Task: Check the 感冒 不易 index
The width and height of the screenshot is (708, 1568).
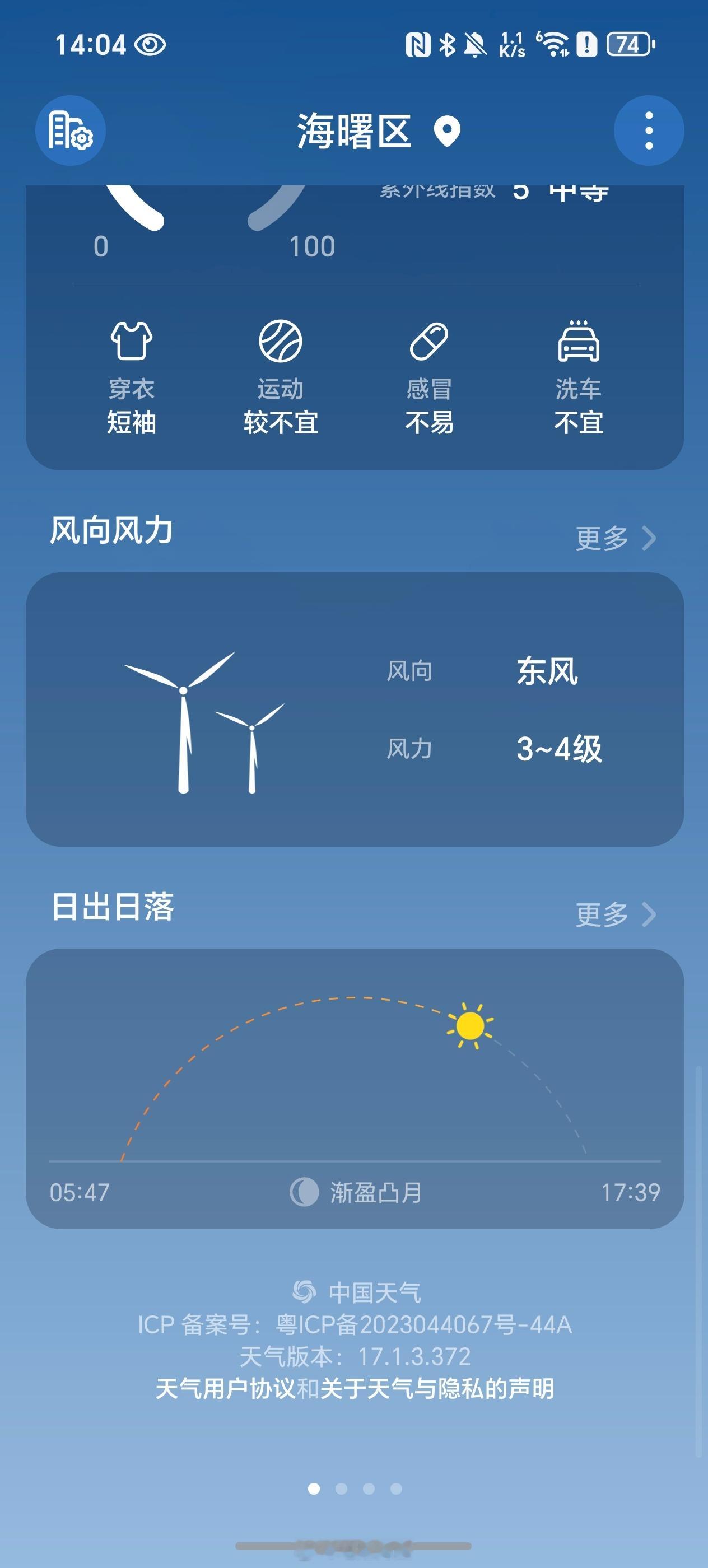Action: [429, 378]
